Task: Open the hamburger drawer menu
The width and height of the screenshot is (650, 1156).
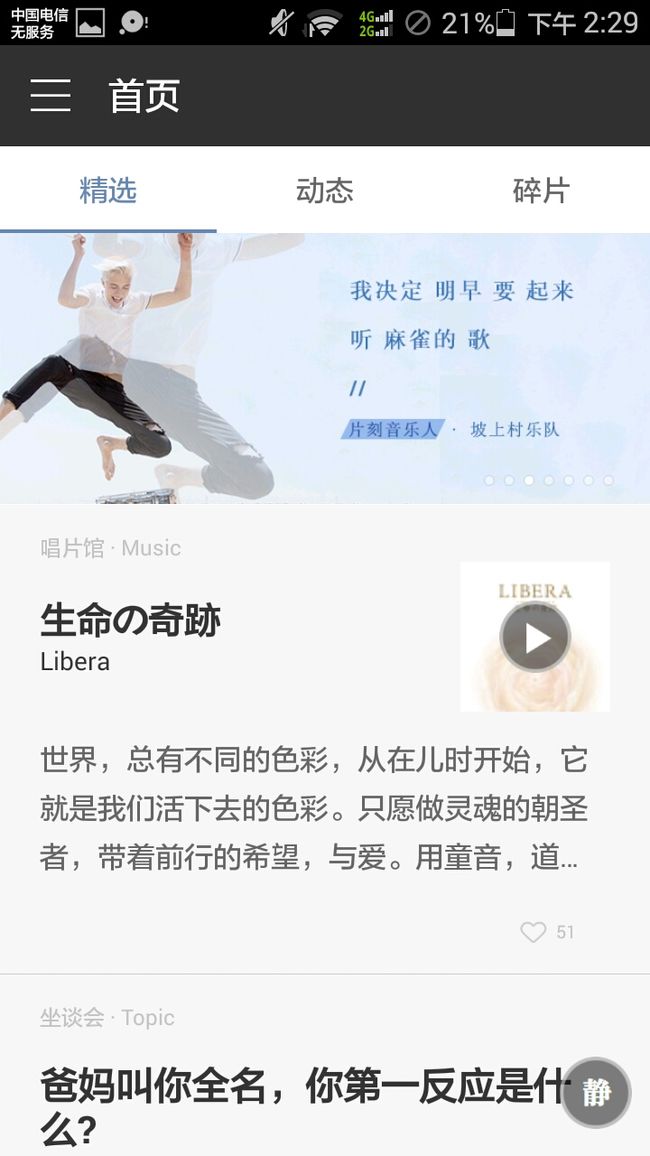Action: (x=50, y=96)
